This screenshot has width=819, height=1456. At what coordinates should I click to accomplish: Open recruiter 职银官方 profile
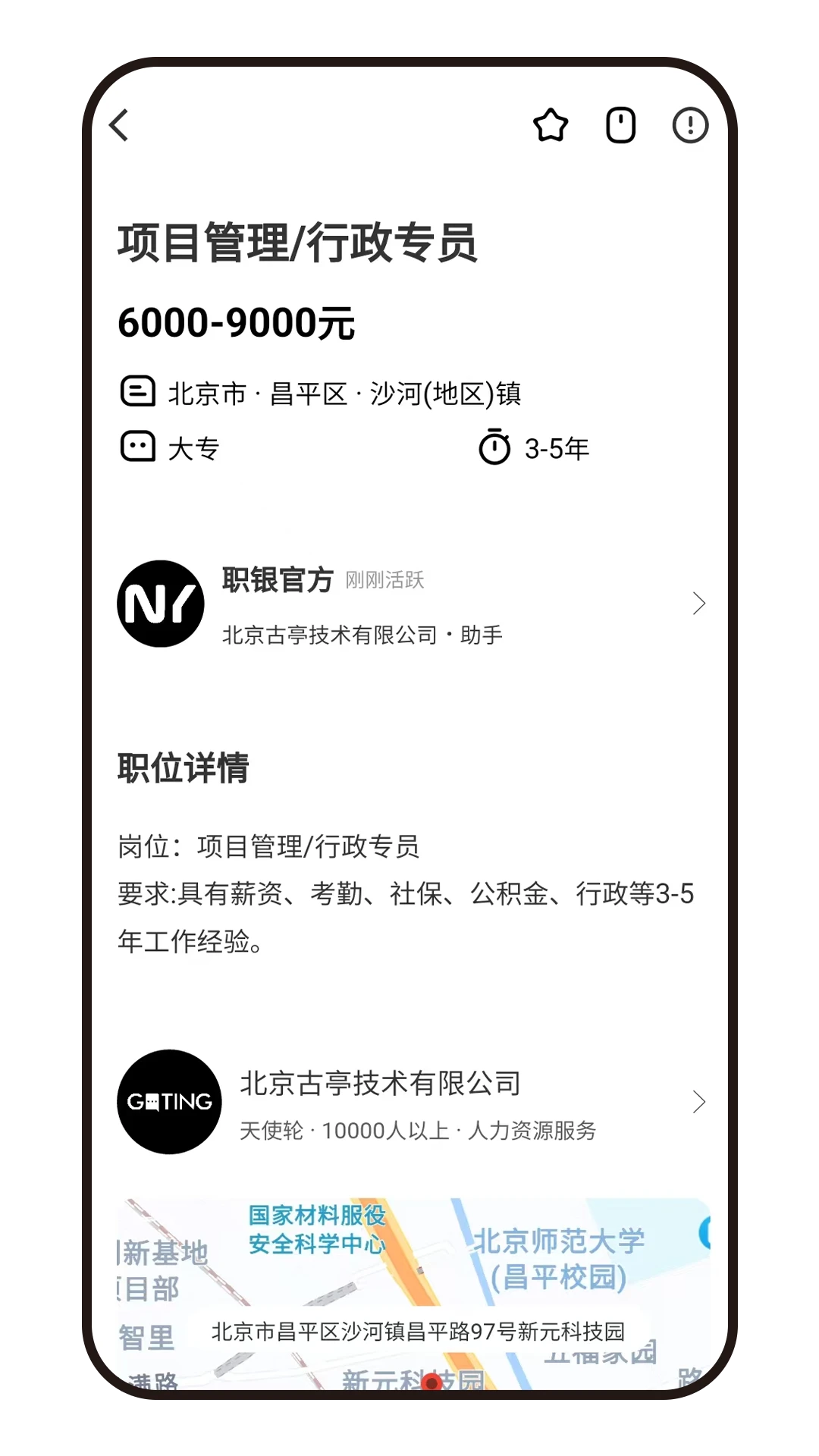409,604
